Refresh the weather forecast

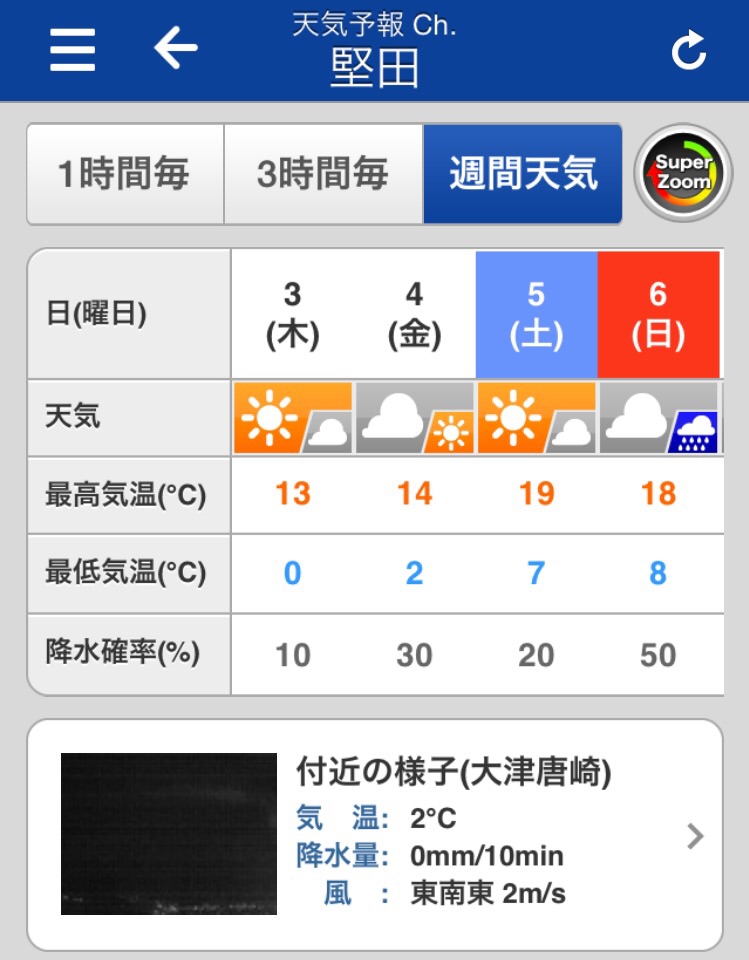pos(689,50)
